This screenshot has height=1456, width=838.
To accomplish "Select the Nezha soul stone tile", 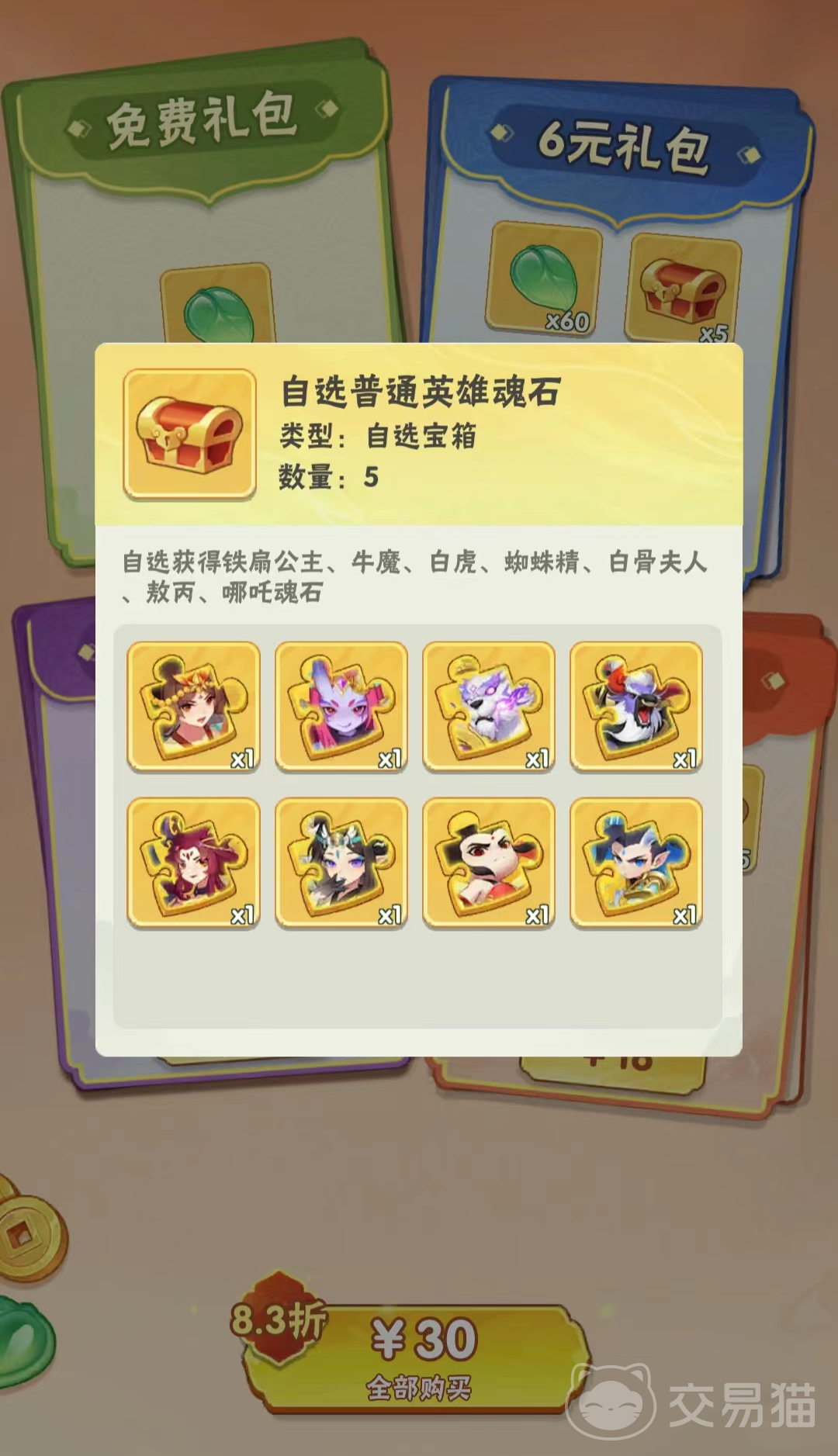I will (x=488, y=862).
